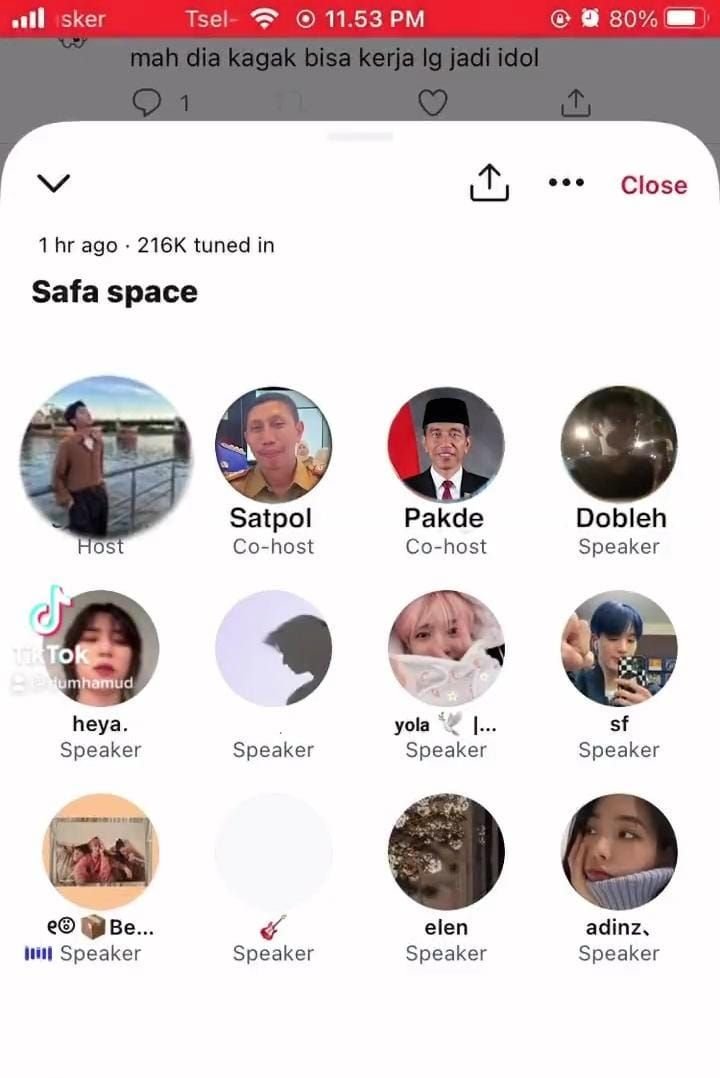
Task: View speaker heya.'s profile
Action: [x=101, y=648]
